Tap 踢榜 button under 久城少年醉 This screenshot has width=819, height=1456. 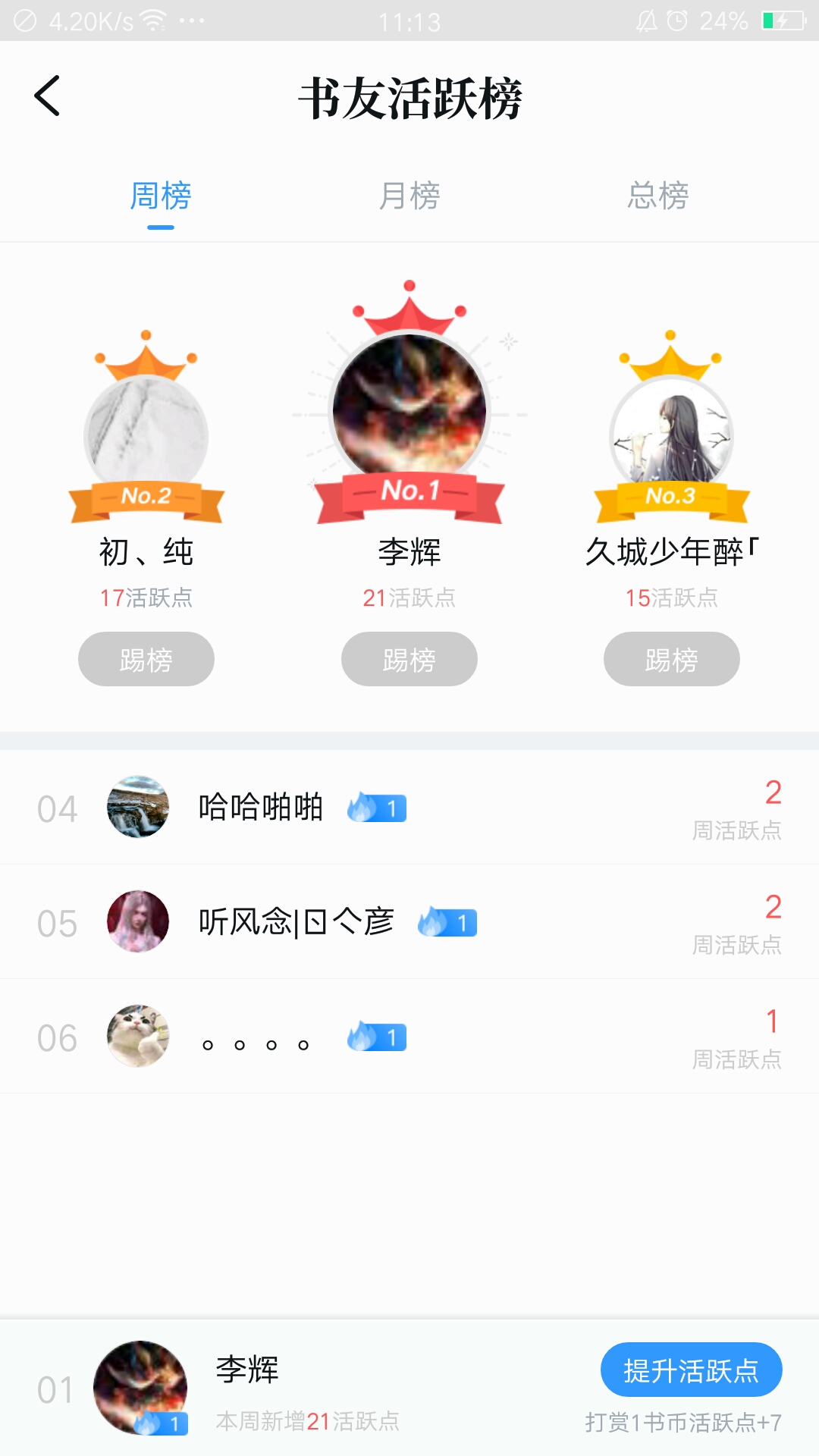[672, 660]
